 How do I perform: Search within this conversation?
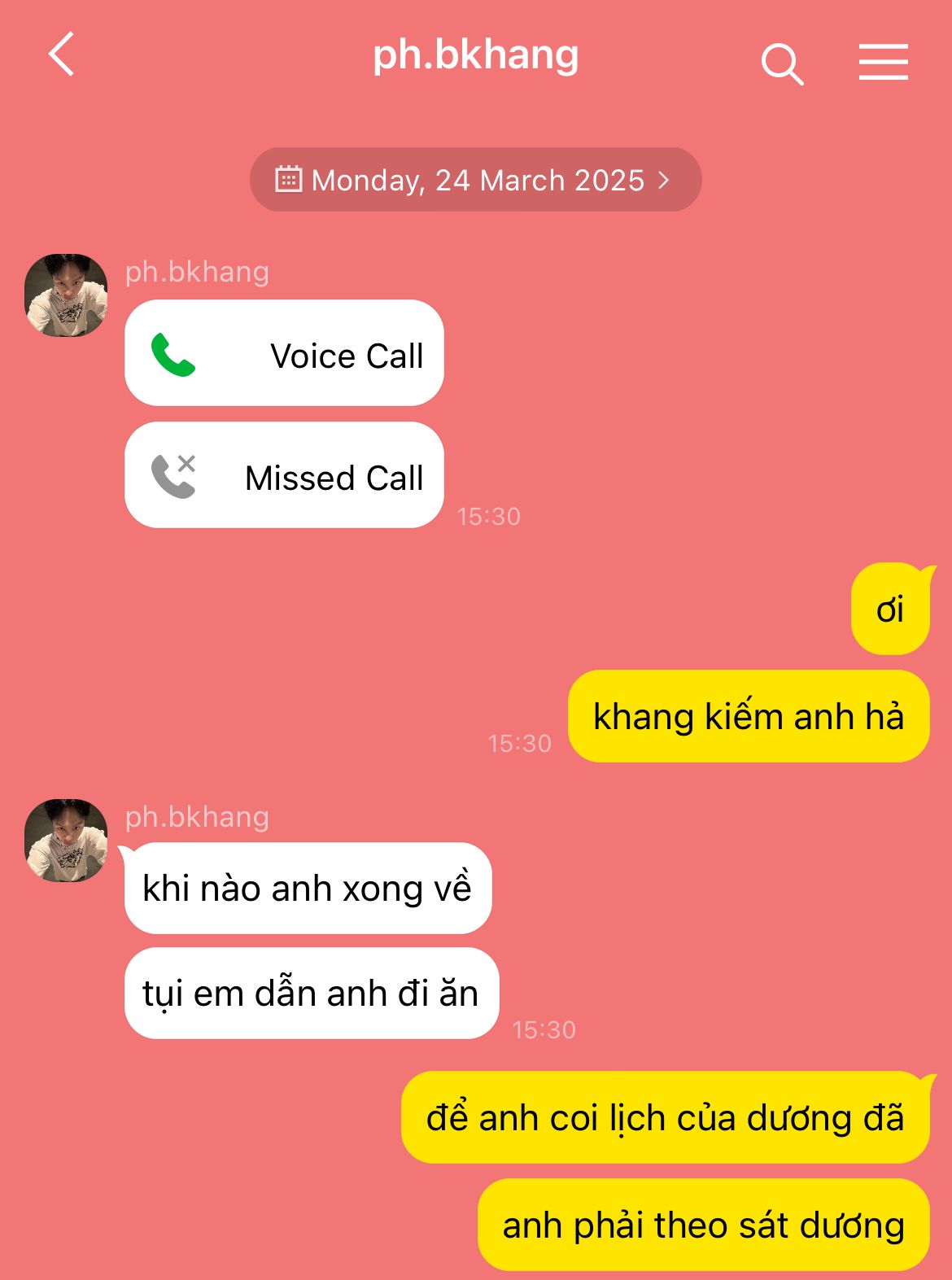[x=782, y=63]
